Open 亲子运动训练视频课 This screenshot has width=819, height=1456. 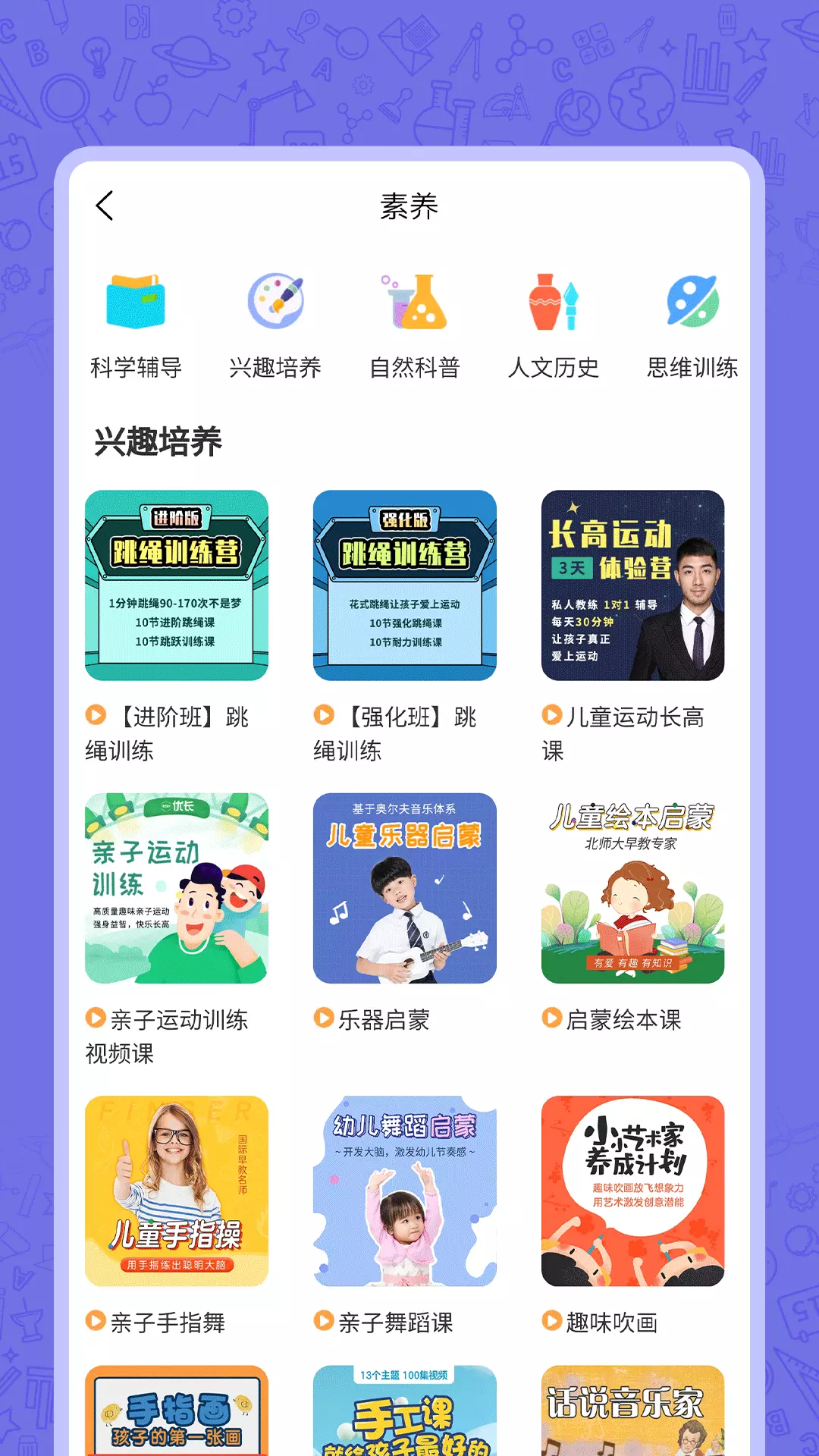click(x=177, y=930)
